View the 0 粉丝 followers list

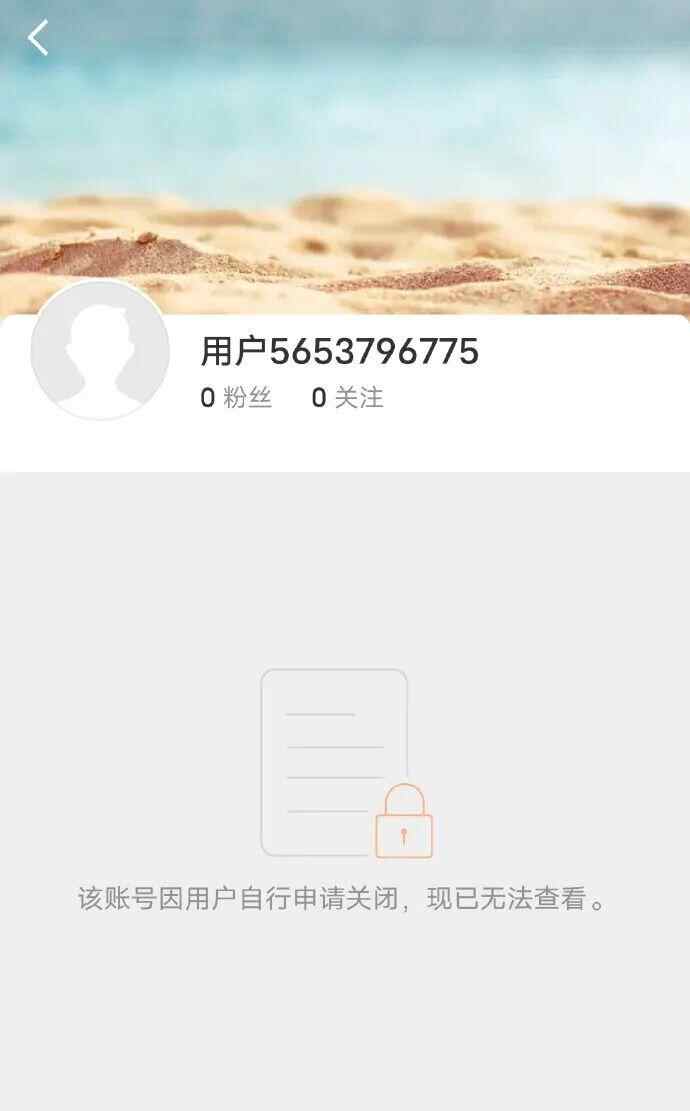tap(236, 398)
